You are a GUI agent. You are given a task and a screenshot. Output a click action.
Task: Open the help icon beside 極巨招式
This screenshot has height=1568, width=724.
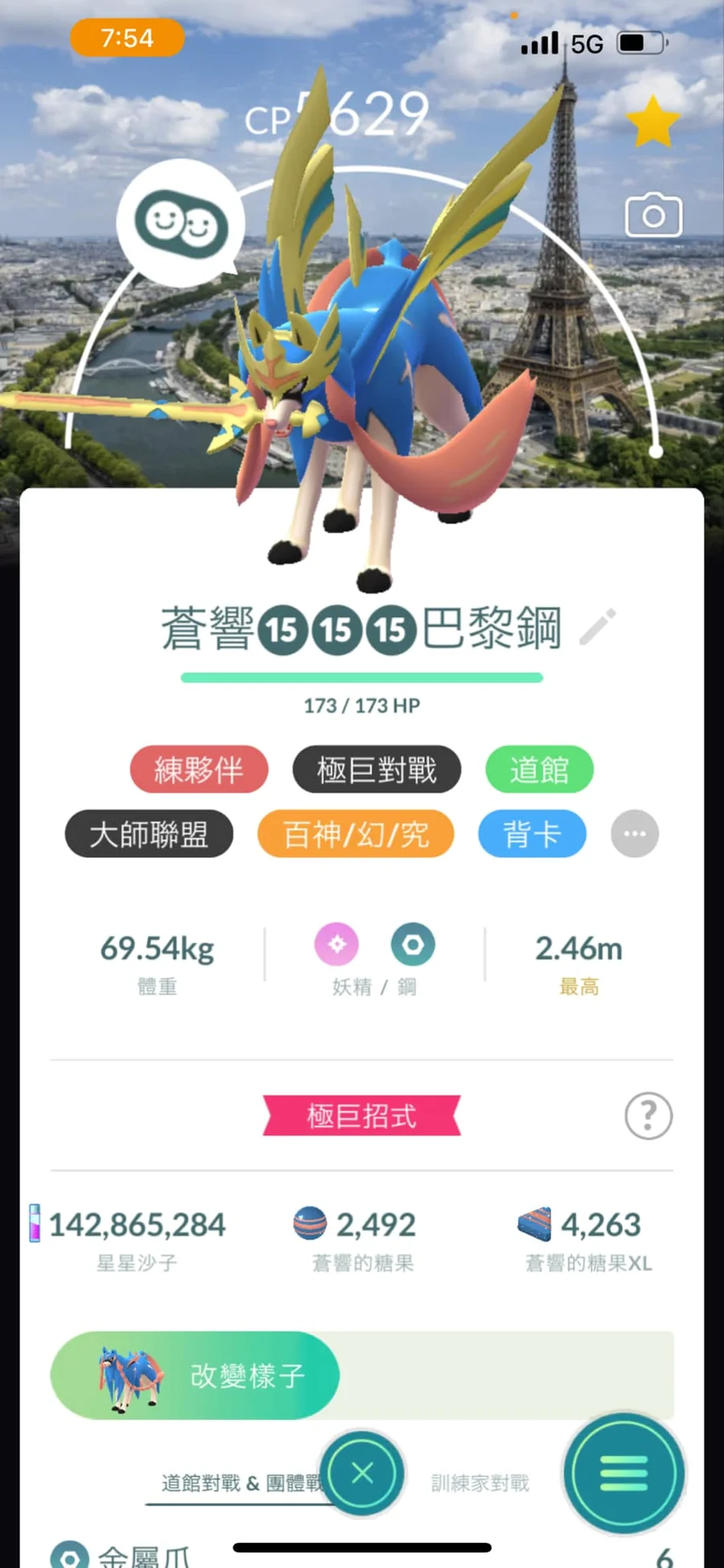(648, 1116)
